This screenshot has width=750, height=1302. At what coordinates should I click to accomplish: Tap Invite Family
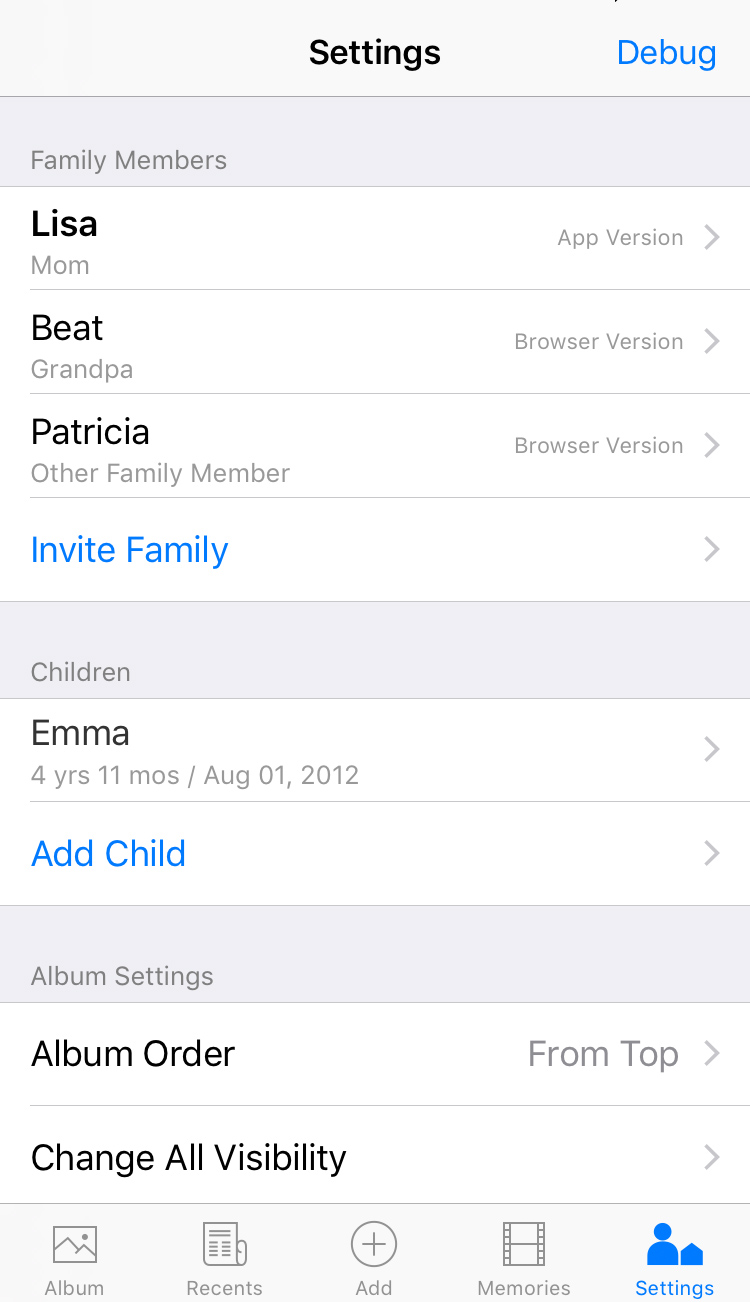click(x=375, y=550)
